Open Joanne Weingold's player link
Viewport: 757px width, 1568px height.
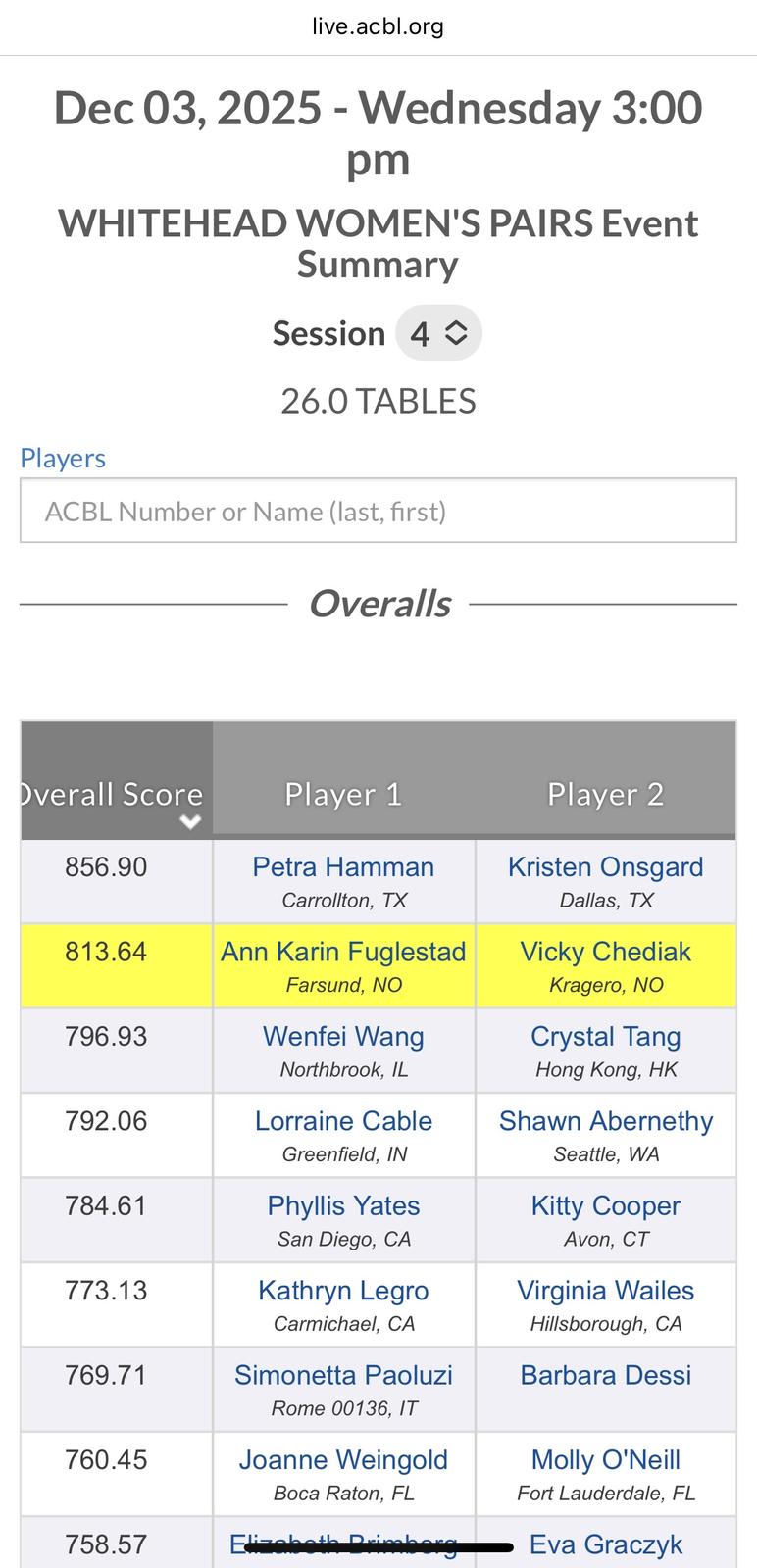pyautogui.click(x=343, y=1460)
